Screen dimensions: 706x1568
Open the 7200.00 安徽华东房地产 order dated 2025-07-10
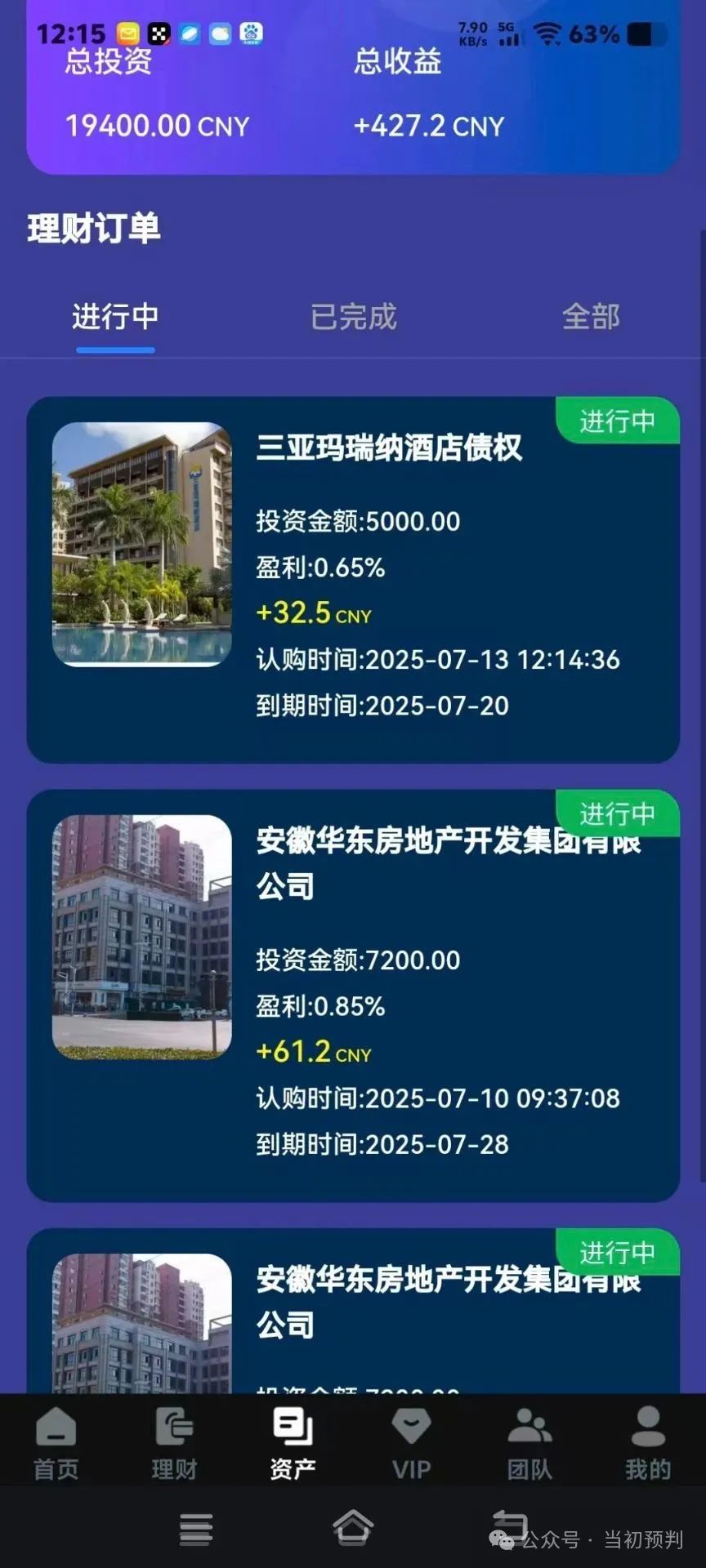point(353,995)
